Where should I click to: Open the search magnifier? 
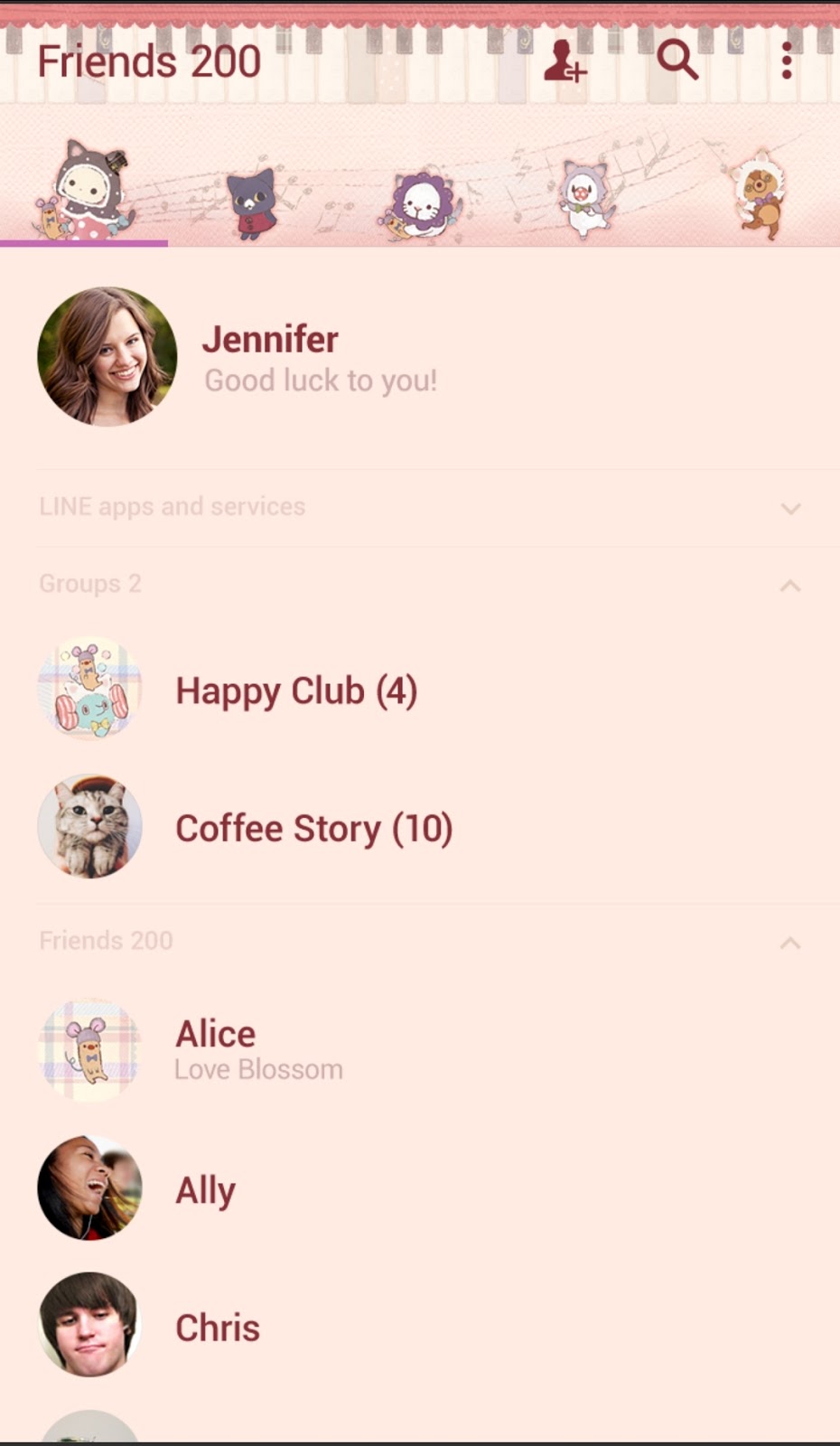[x=677, y=61]
